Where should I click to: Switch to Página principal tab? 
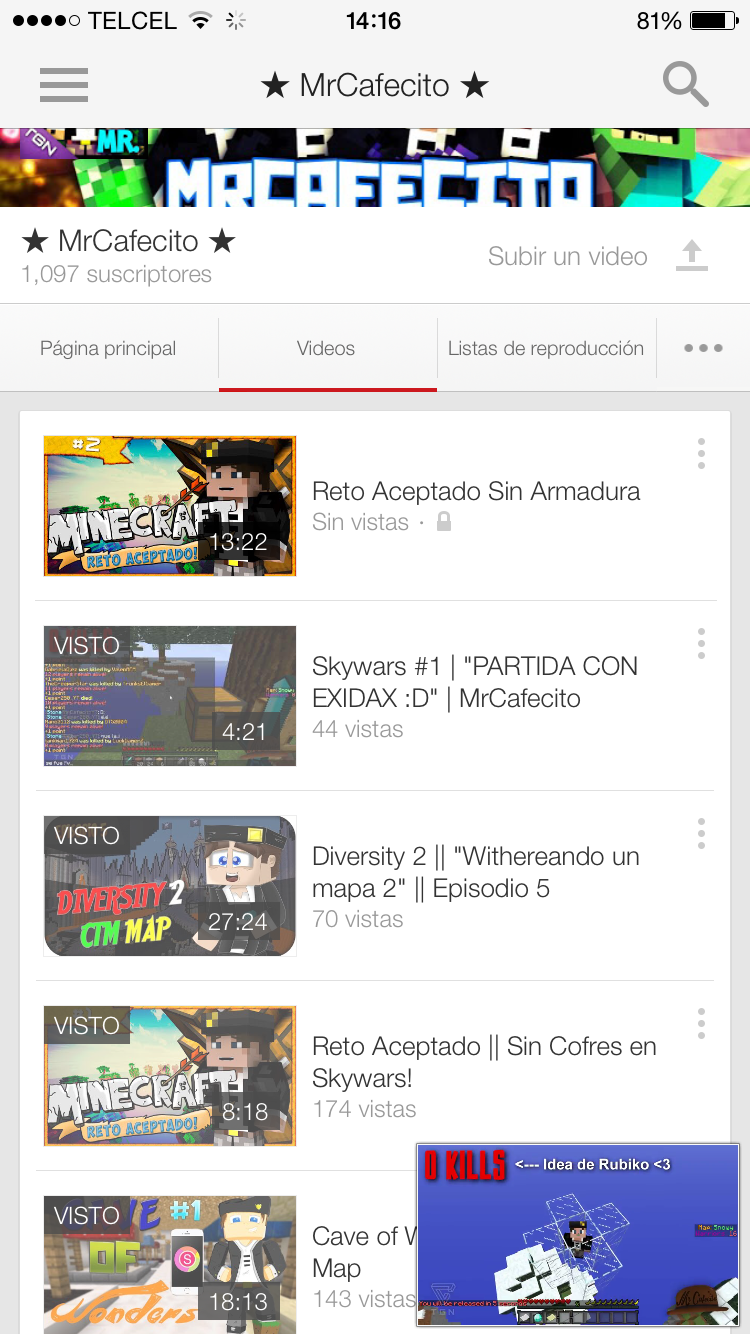pyautogui.click(x=108, y=348)
